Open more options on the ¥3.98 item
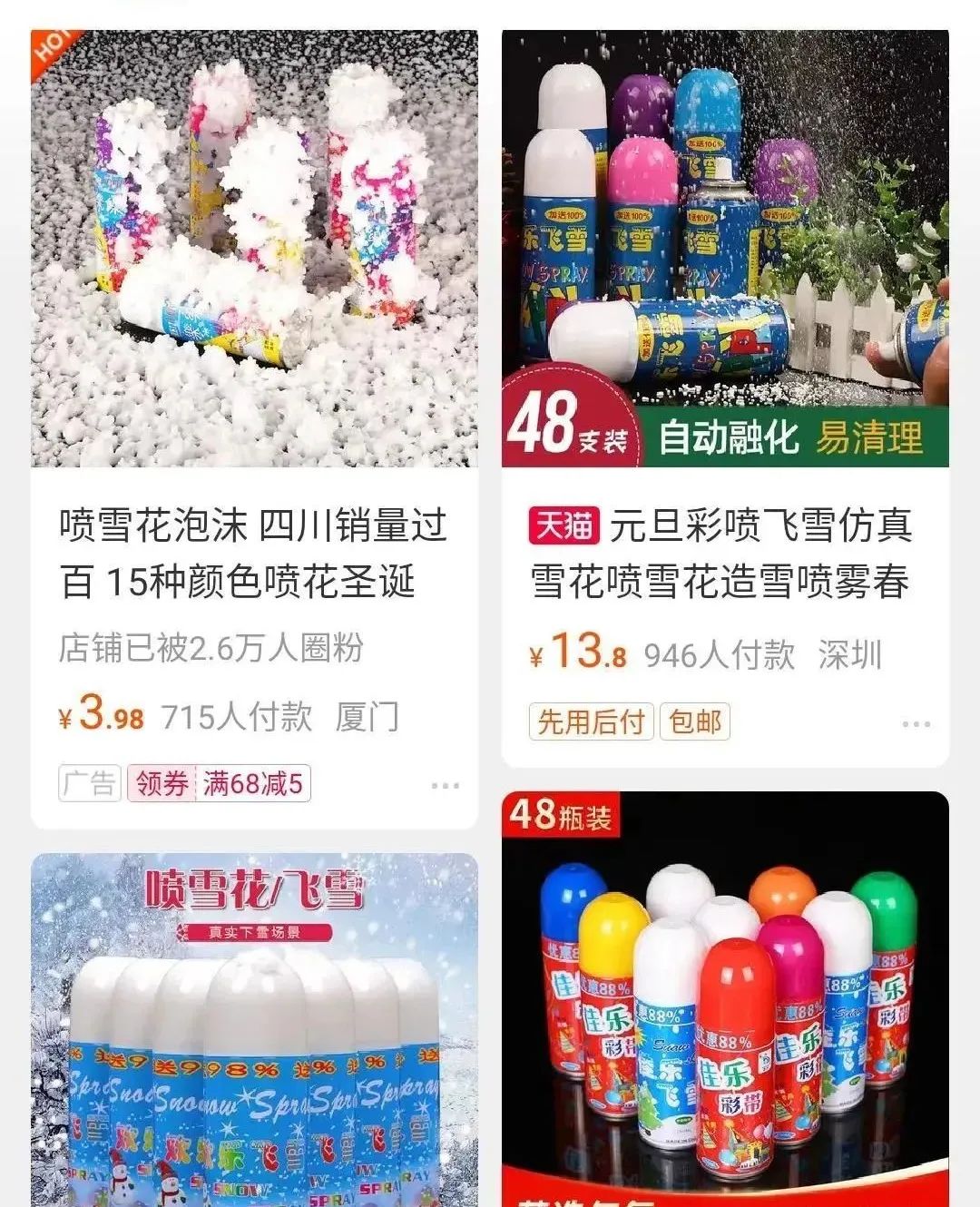The height and width of the screenshot is (1207, 980). tap(445, 785)
